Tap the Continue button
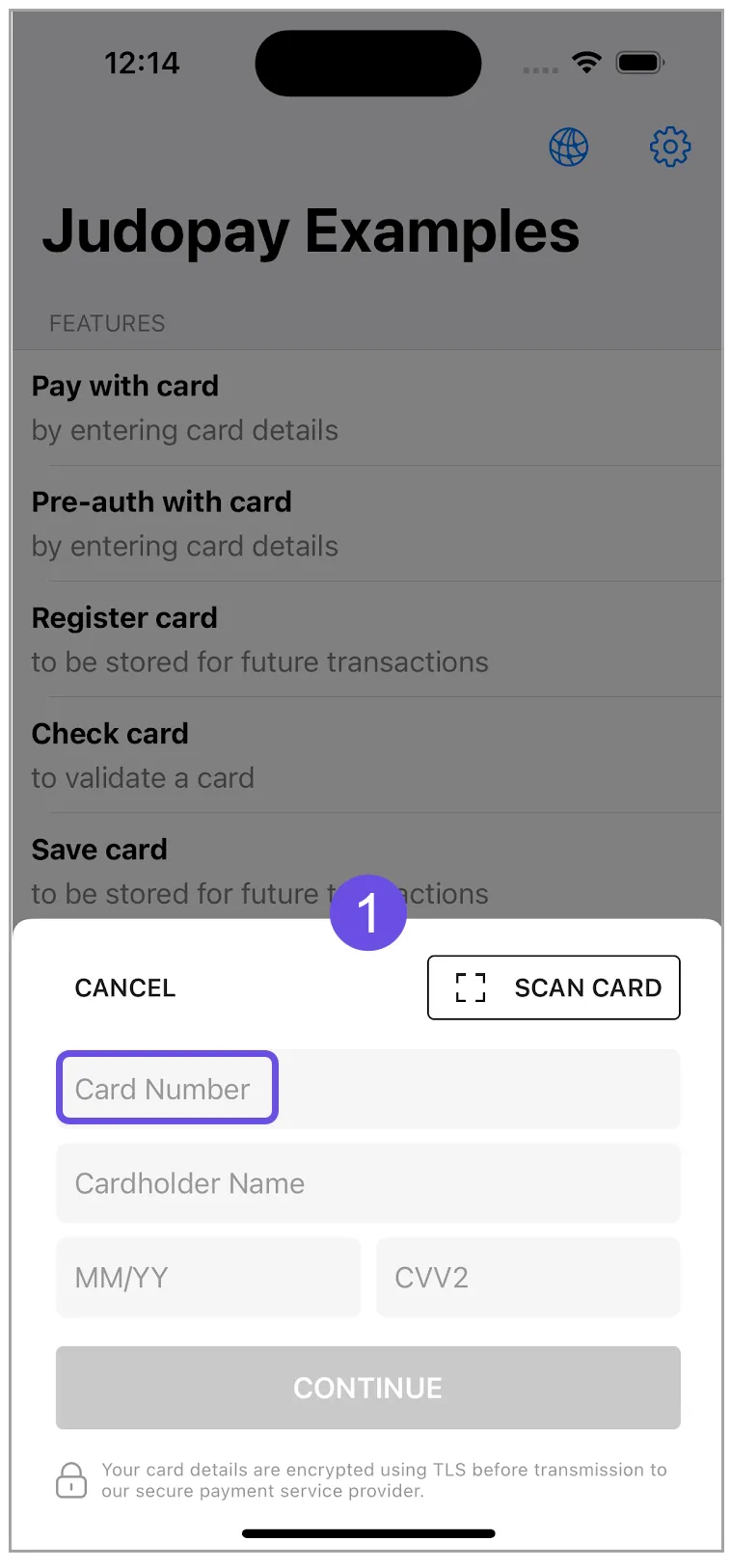The height and width of the screenshot is (1568, 730). tap(367, 1388)
